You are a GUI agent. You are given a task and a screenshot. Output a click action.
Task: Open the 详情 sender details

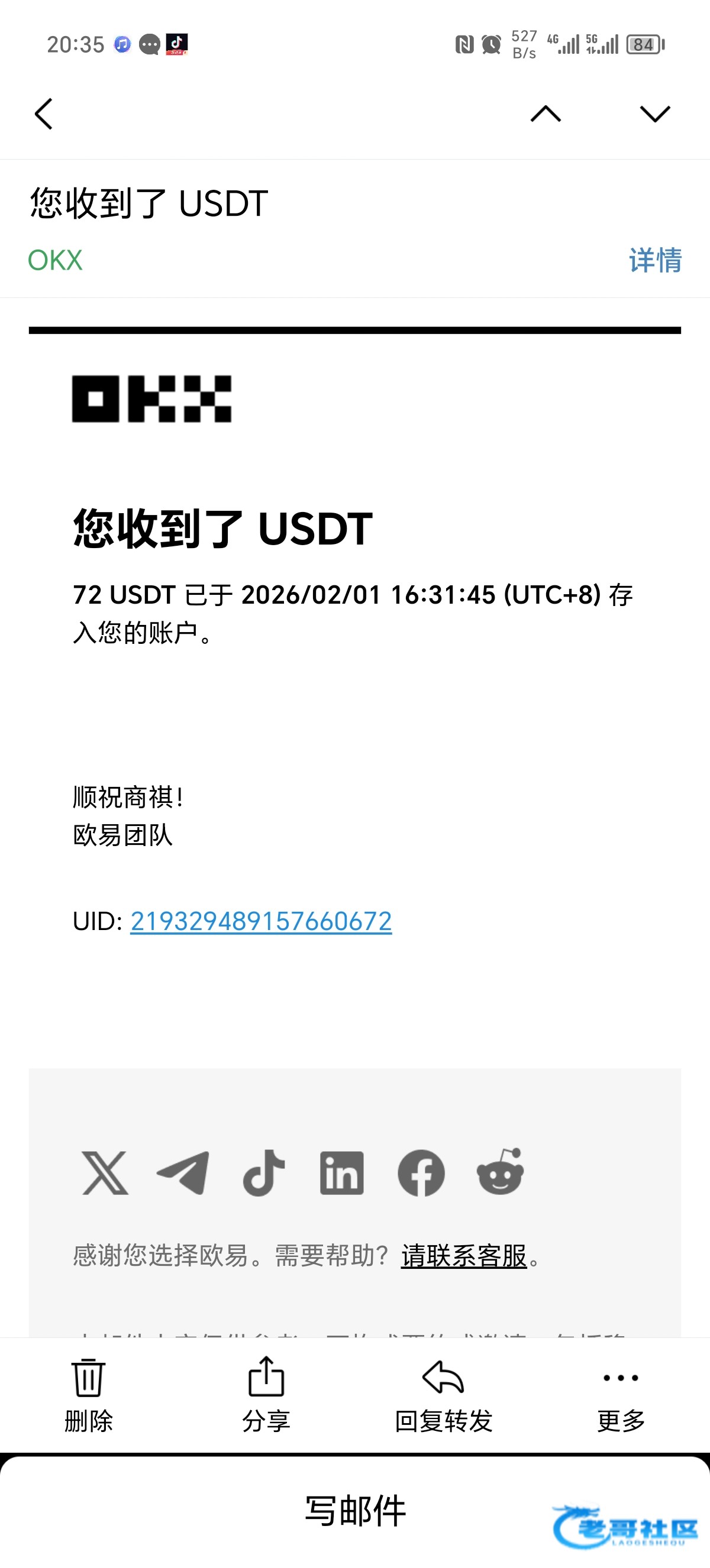point(654,261)
